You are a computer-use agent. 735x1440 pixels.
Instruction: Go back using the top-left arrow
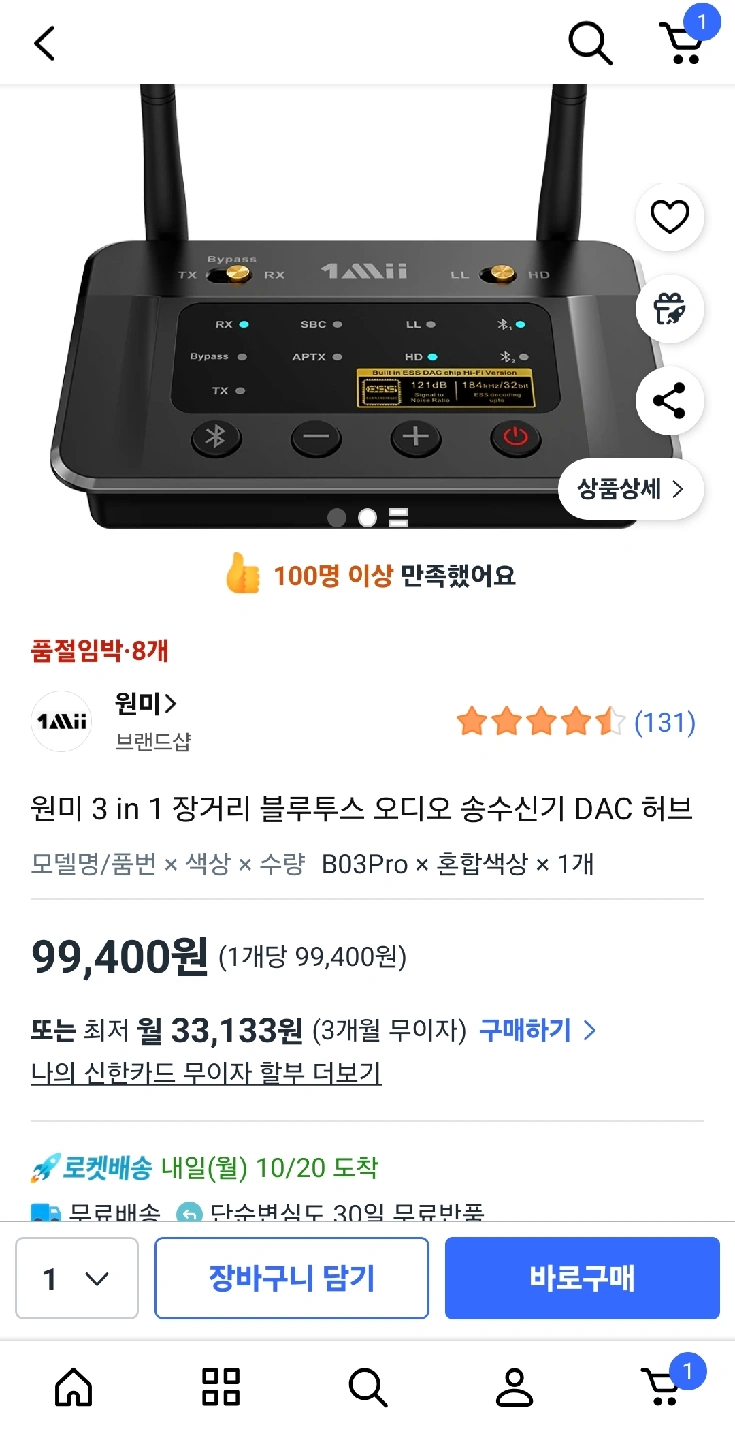(45, 44)
